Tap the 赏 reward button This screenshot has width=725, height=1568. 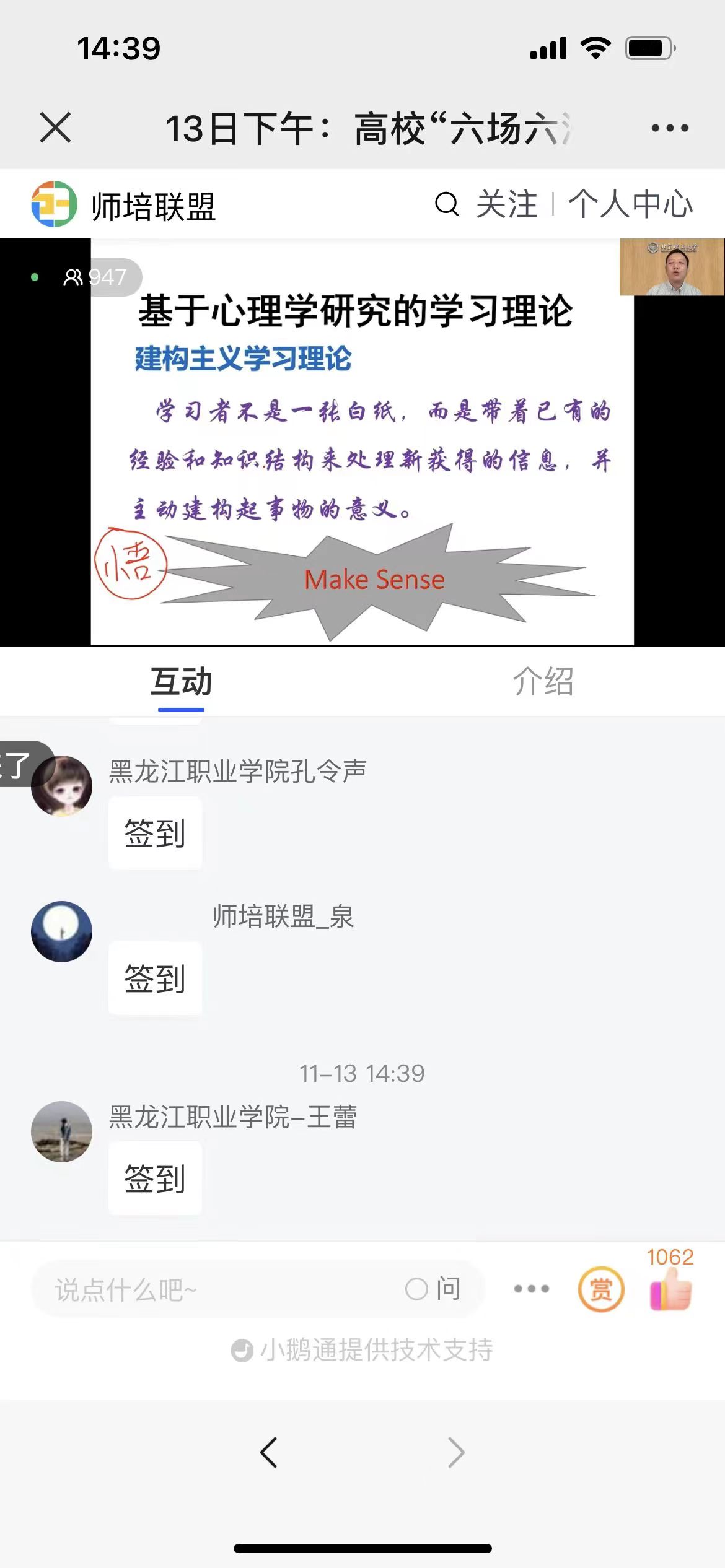(x=600, y=1290)
